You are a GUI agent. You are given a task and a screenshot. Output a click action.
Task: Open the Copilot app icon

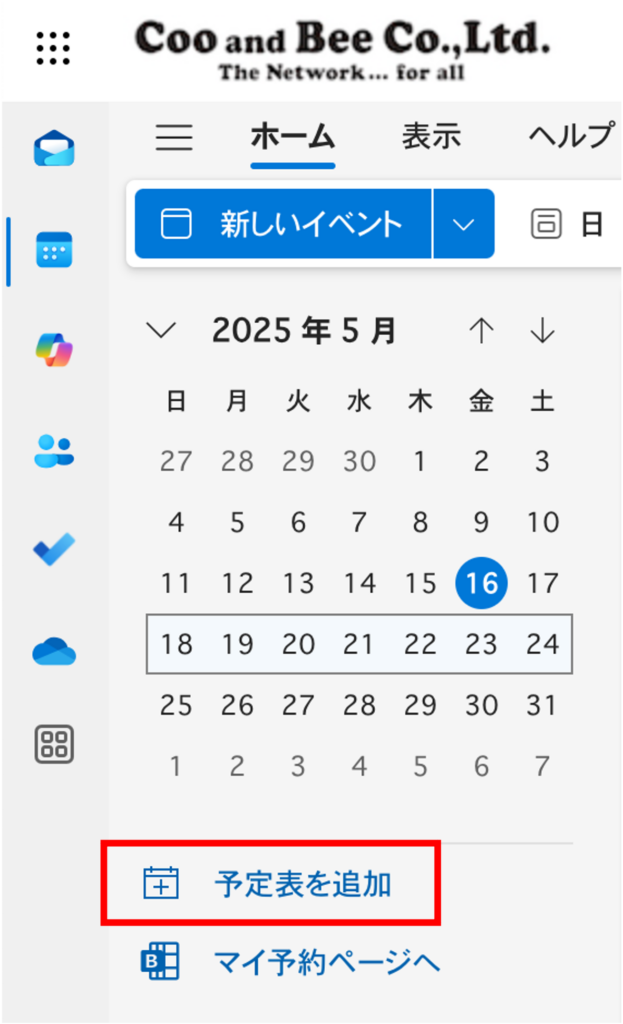(x=54, y=349)
